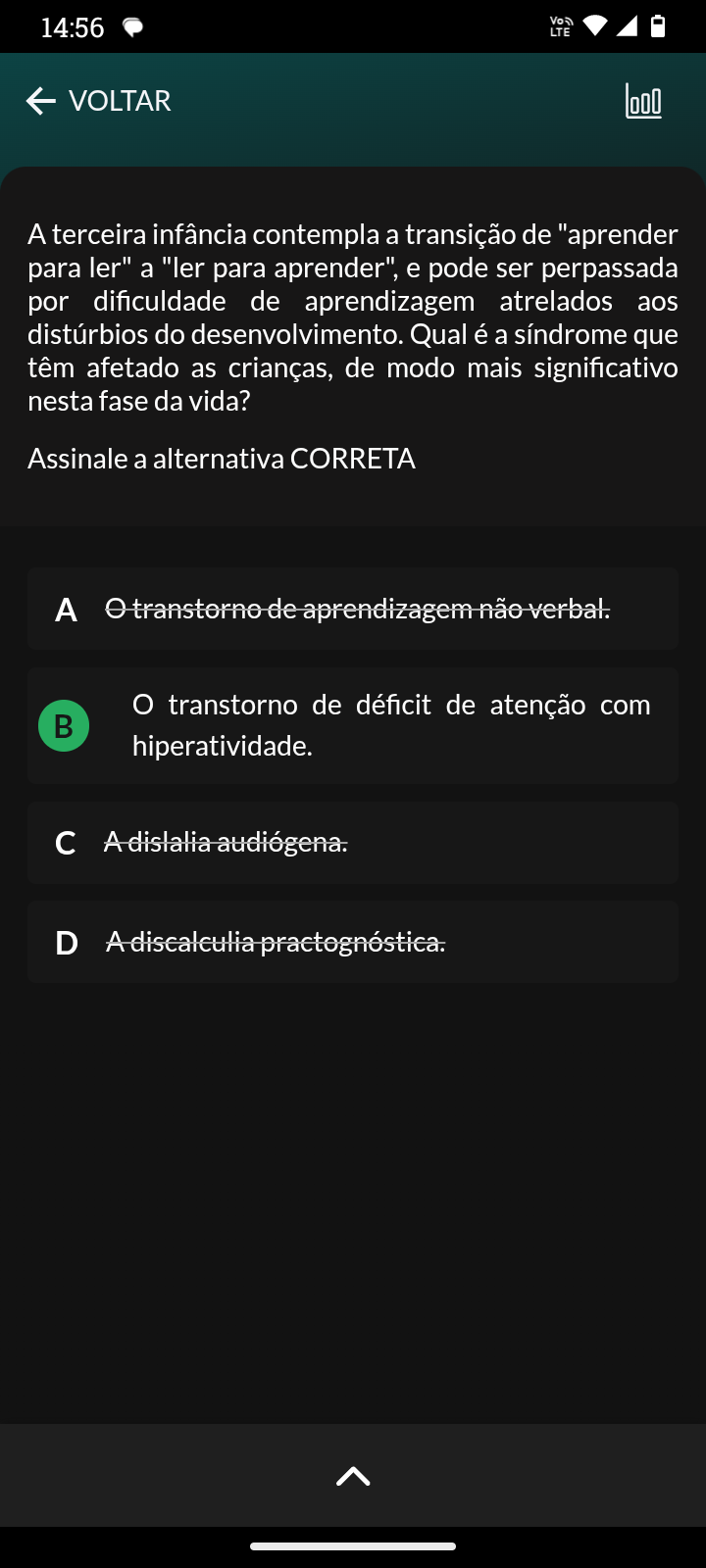
Task: Expand the bottom panel with the up chevron
Action: point(353,1476)
